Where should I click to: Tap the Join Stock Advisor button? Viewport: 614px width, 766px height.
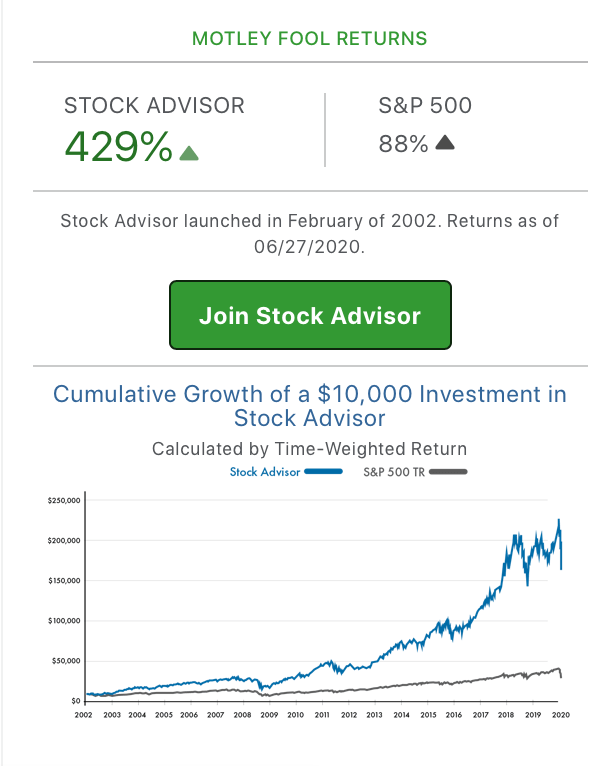pyautogui.click(x=310, y=315)
